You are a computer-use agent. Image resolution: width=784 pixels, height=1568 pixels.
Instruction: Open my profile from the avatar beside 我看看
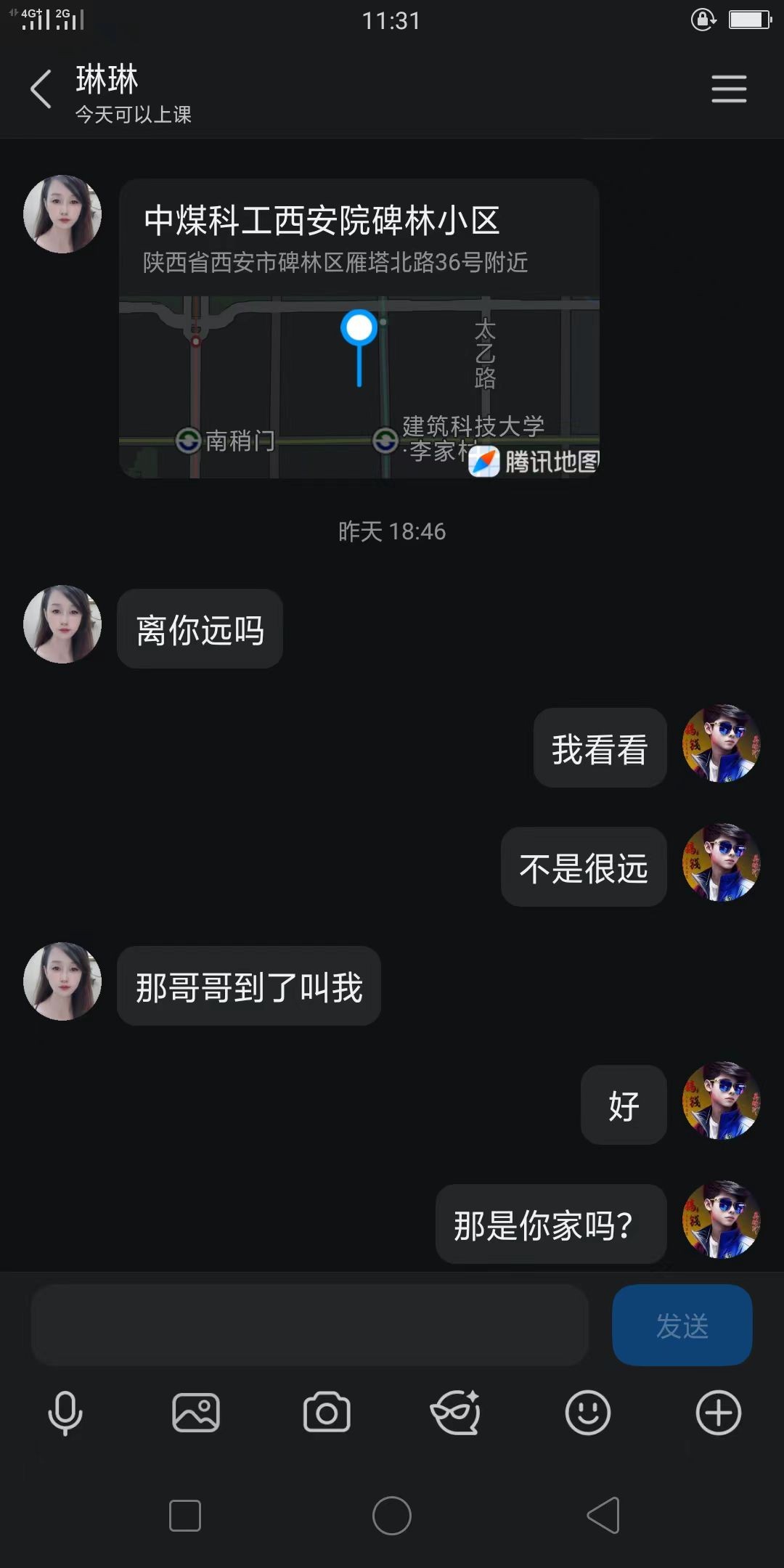pyautogui.click(x=721, y=743)
